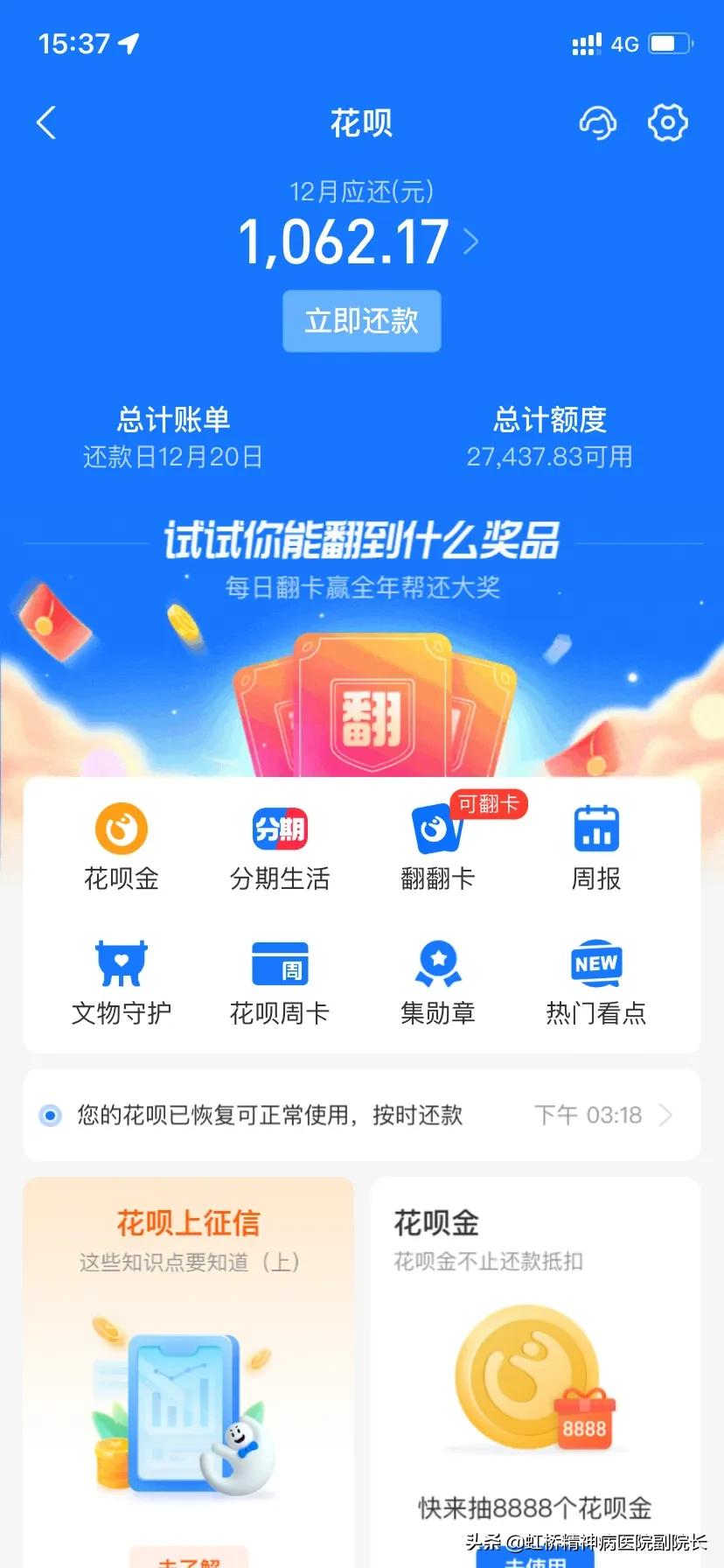Tap the 集勋章 medal icon

pos(437,980)
